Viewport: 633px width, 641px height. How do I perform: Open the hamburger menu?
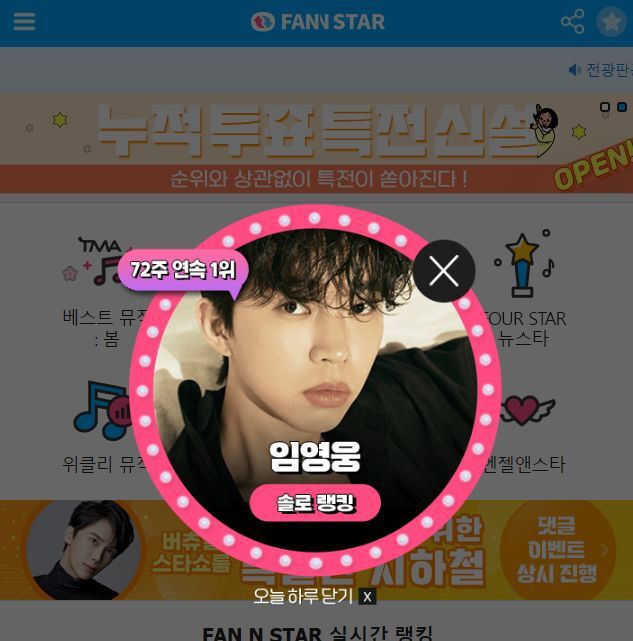(x=24, y=22)
